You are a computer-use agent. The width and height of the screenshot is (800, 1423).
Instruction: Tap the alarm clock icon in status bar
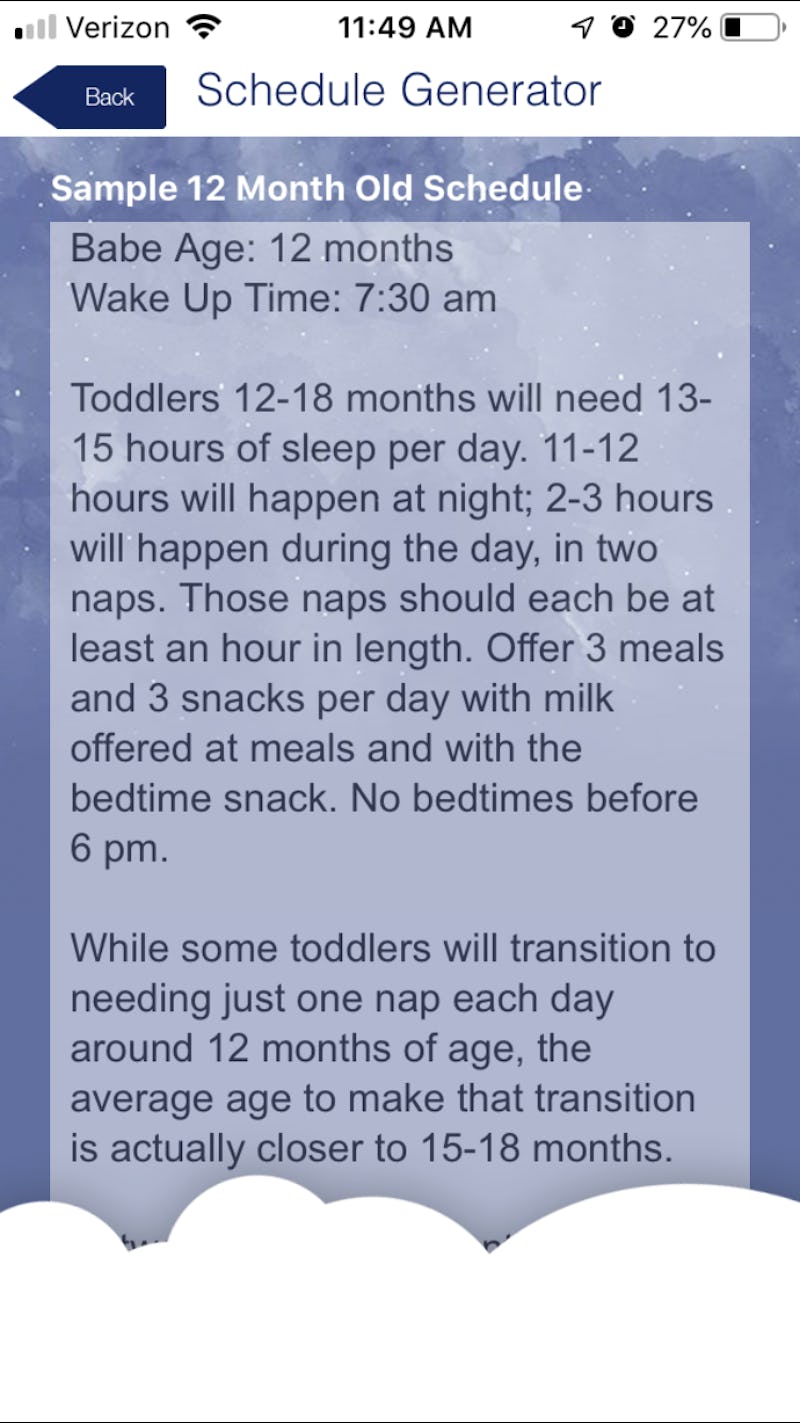(625, 27)
